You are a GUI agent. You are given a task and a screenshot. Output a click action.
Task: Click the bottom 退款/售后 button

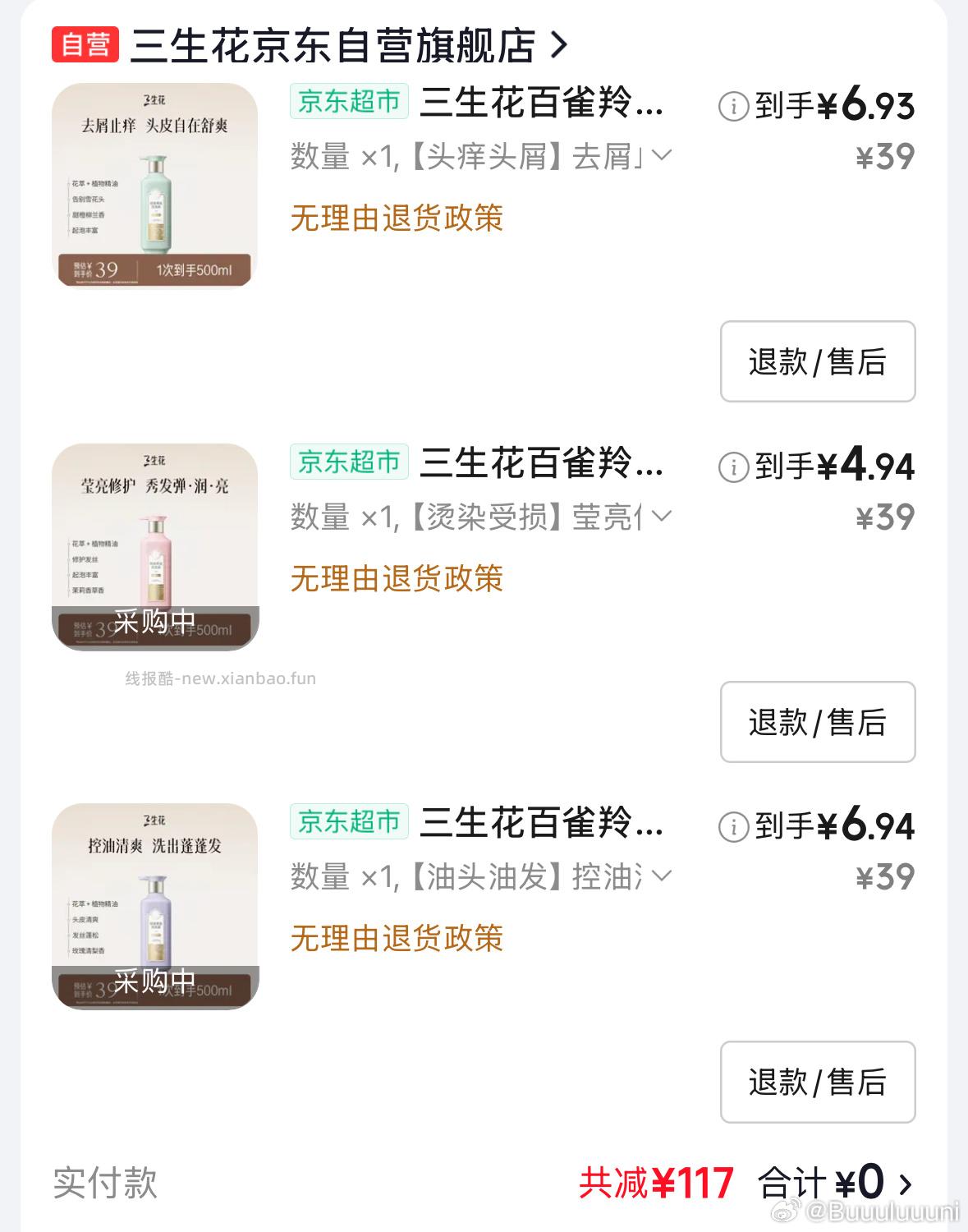tap(817, 1084)
